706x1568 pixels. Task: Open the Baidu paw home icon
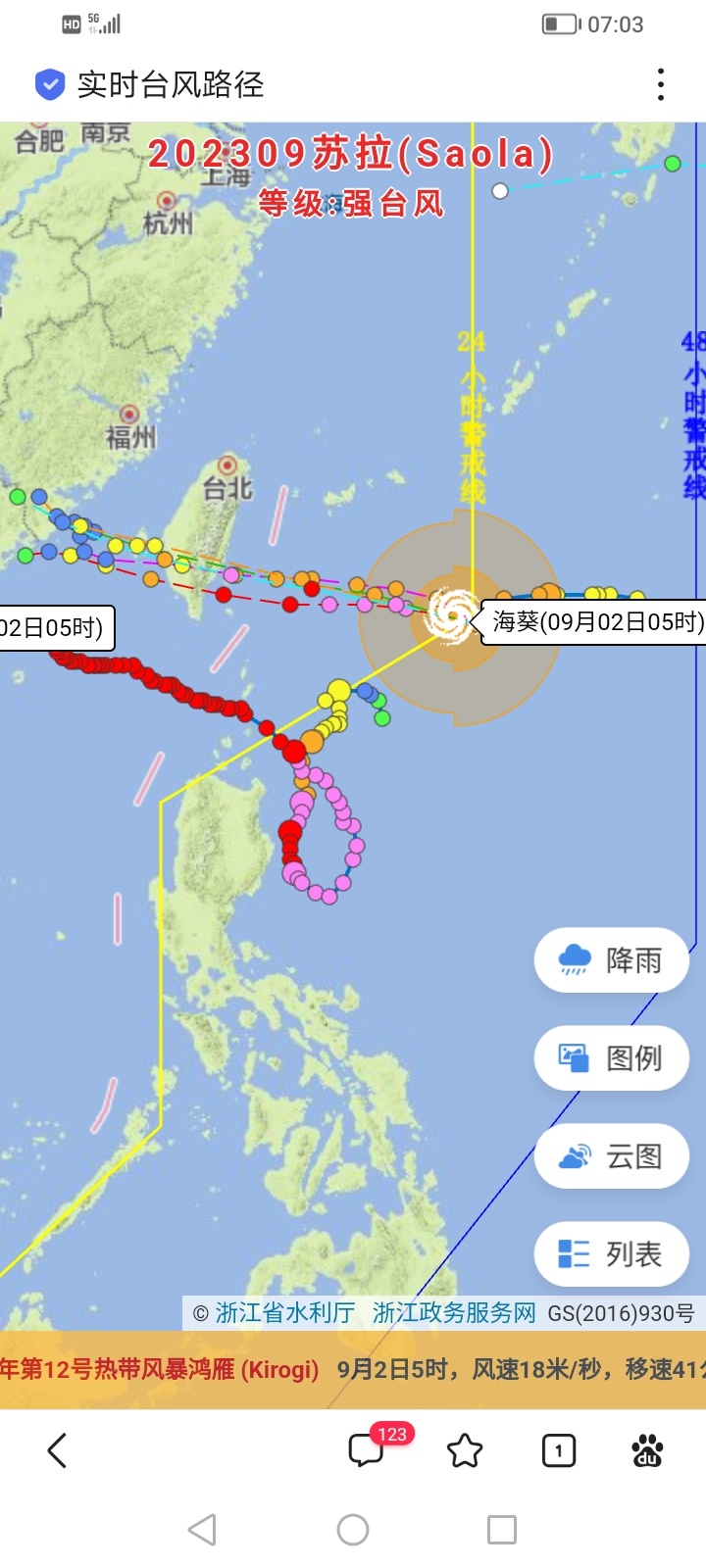647,1450
